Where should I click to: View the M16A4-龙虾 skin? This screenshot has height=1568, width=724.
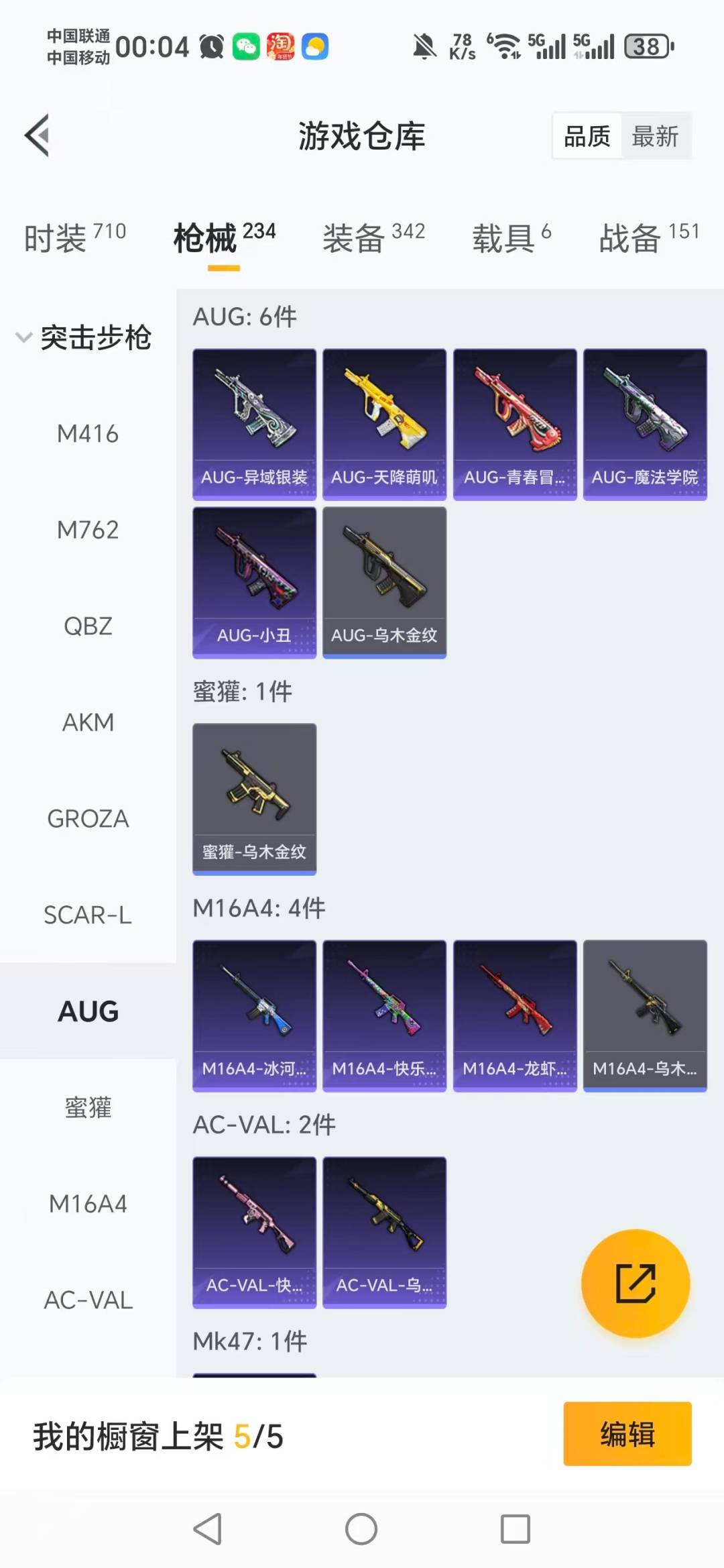(514, 1015)
